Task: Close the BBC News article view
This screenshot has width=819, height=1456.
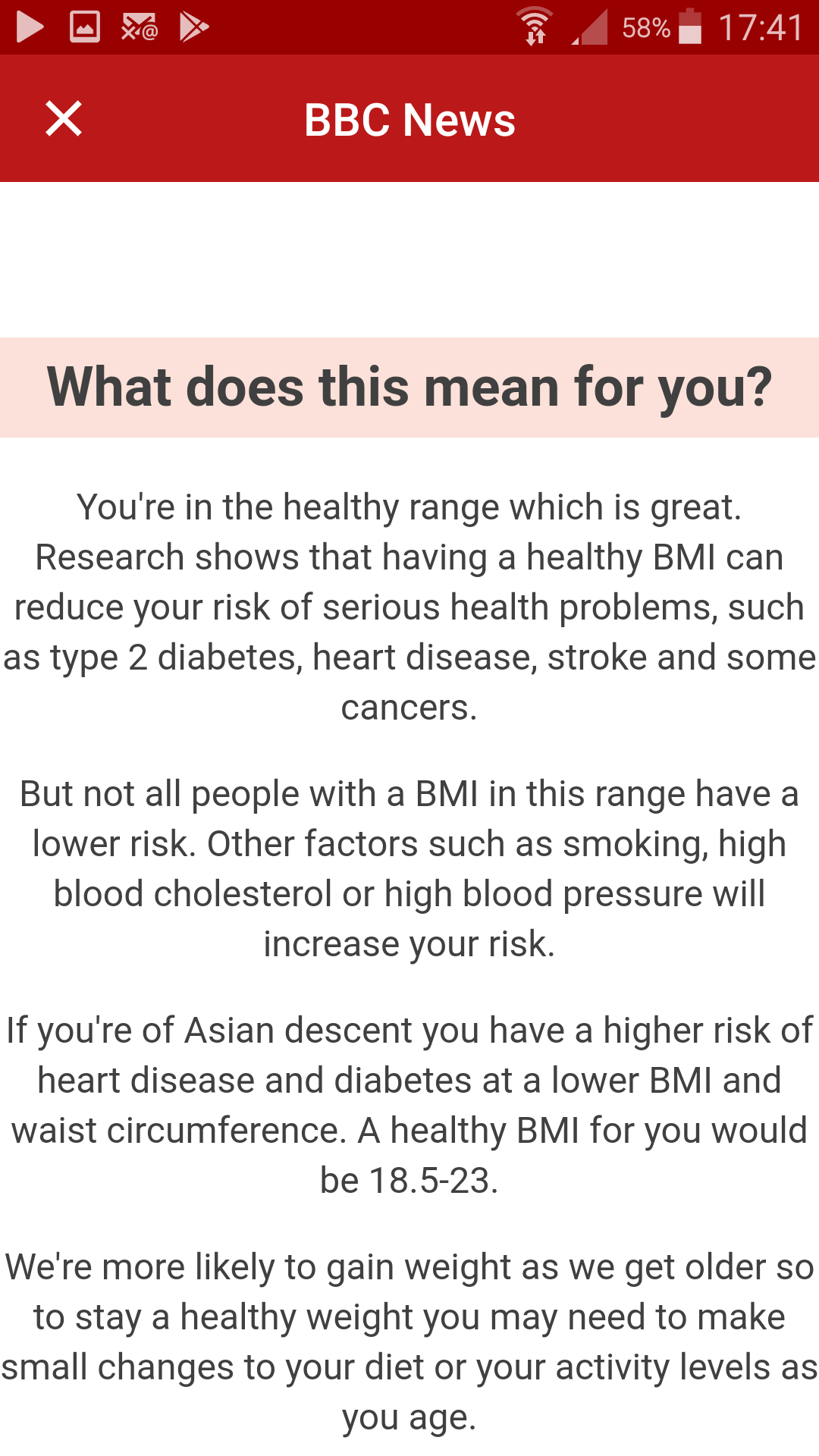Action: (x=64, y=119)
